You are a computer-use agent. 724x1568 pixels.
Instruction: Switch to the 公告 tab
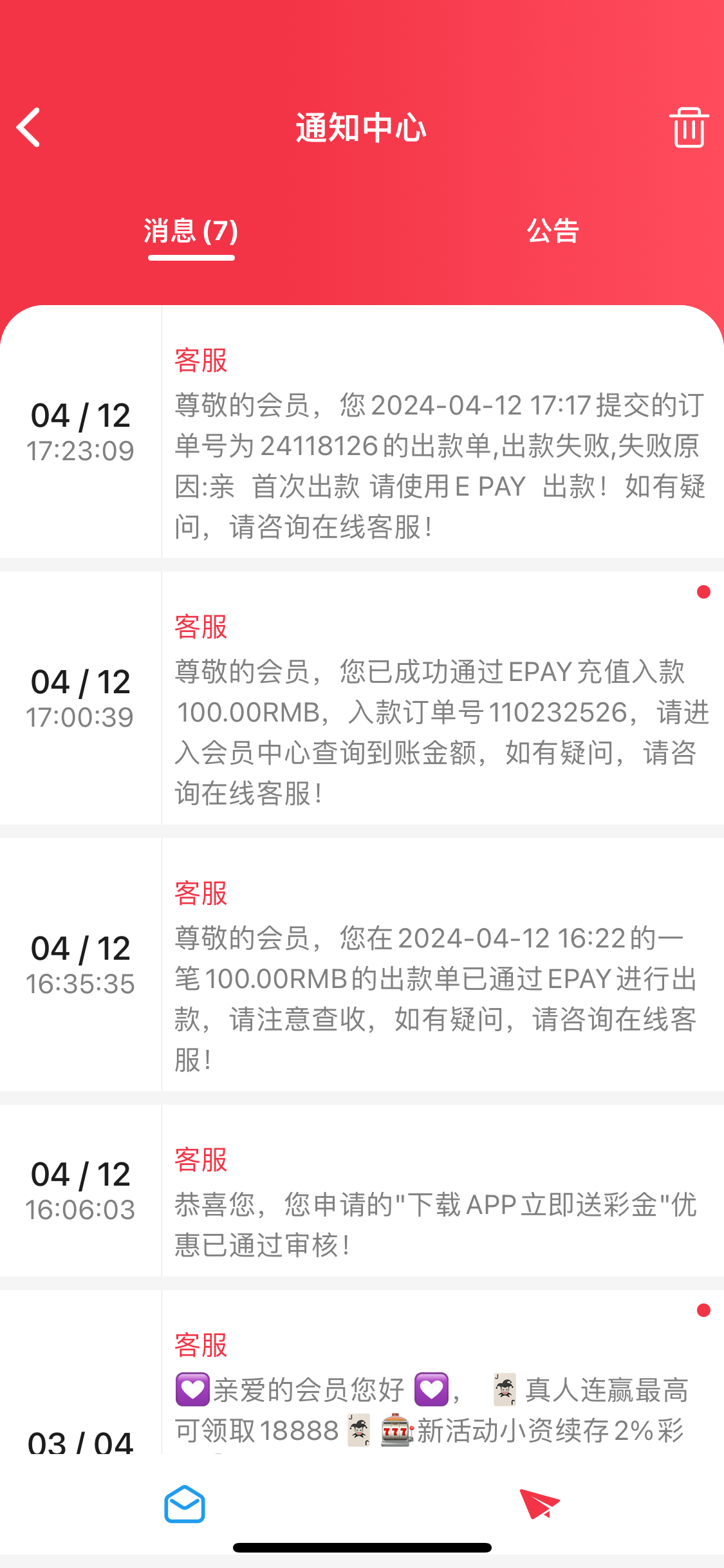click(553, 231)
